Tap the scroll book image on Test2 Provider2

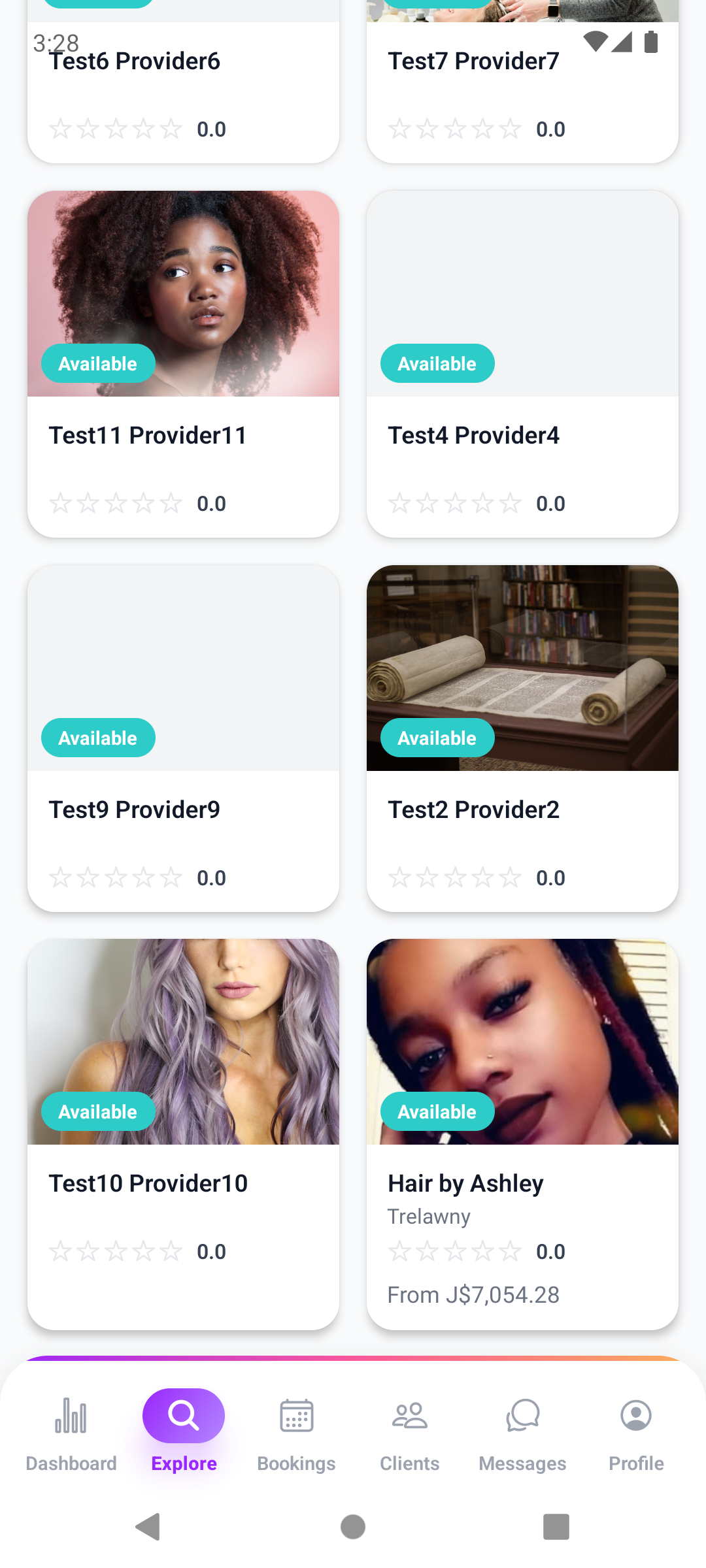(x=522, y=653)
